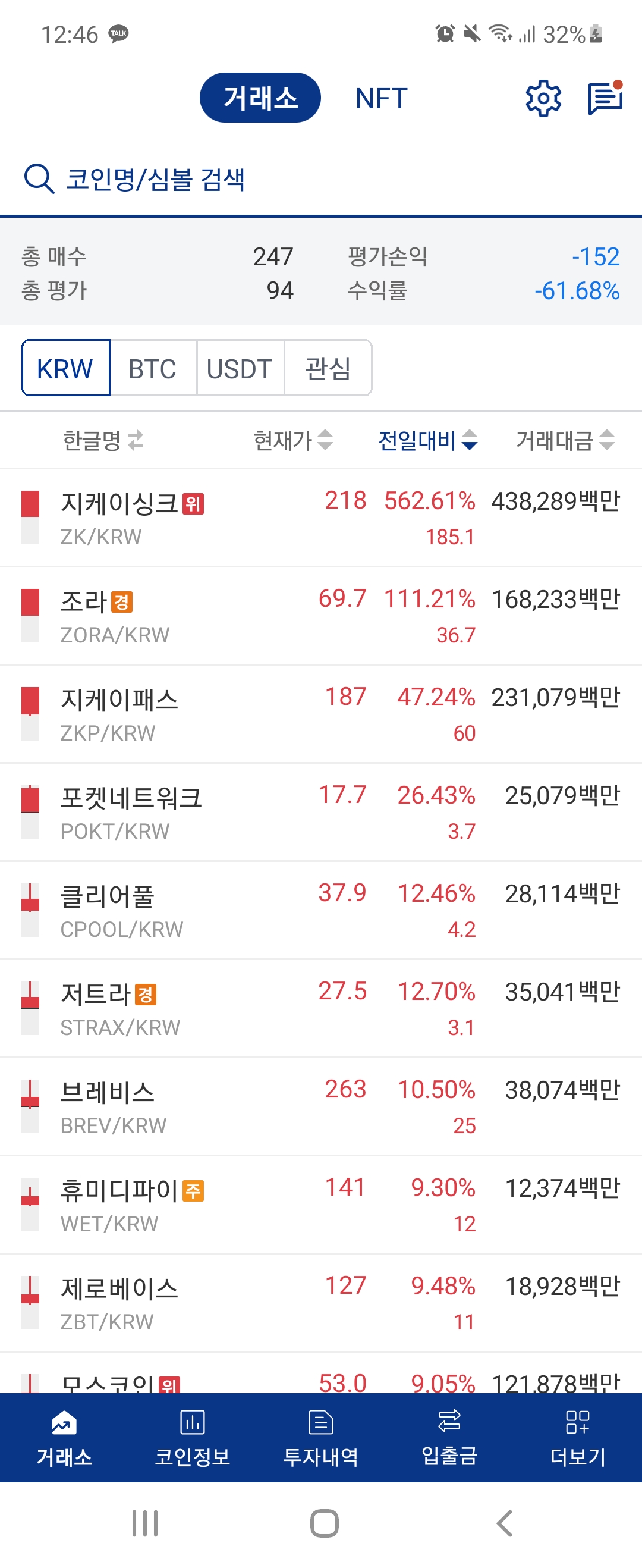Switch to the NFT tab
The height and width of the screenshot is (1568, 642).
pos(381,98)
